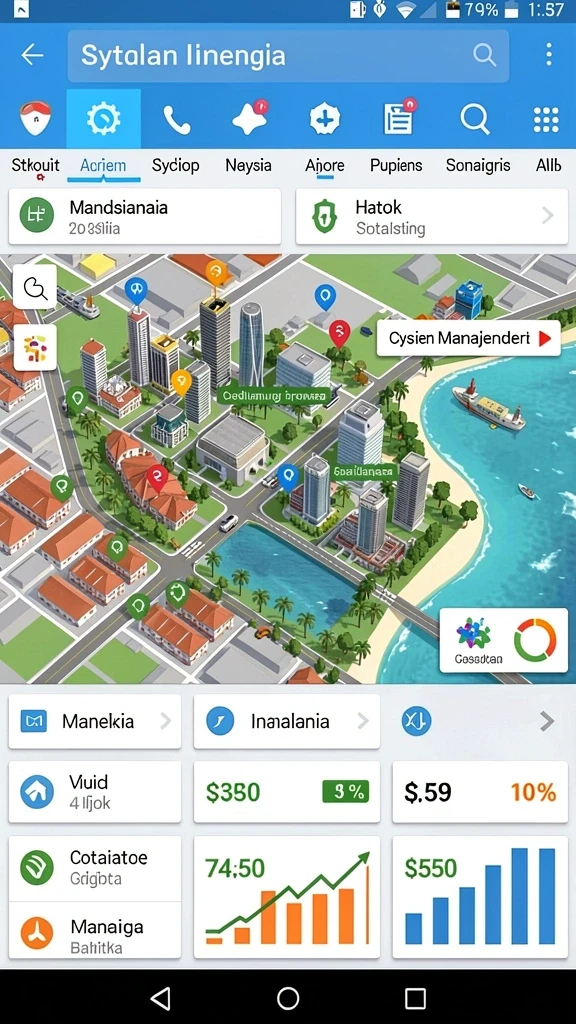
Task: Switch to the Sydiop tab
Action: [176, 165]
